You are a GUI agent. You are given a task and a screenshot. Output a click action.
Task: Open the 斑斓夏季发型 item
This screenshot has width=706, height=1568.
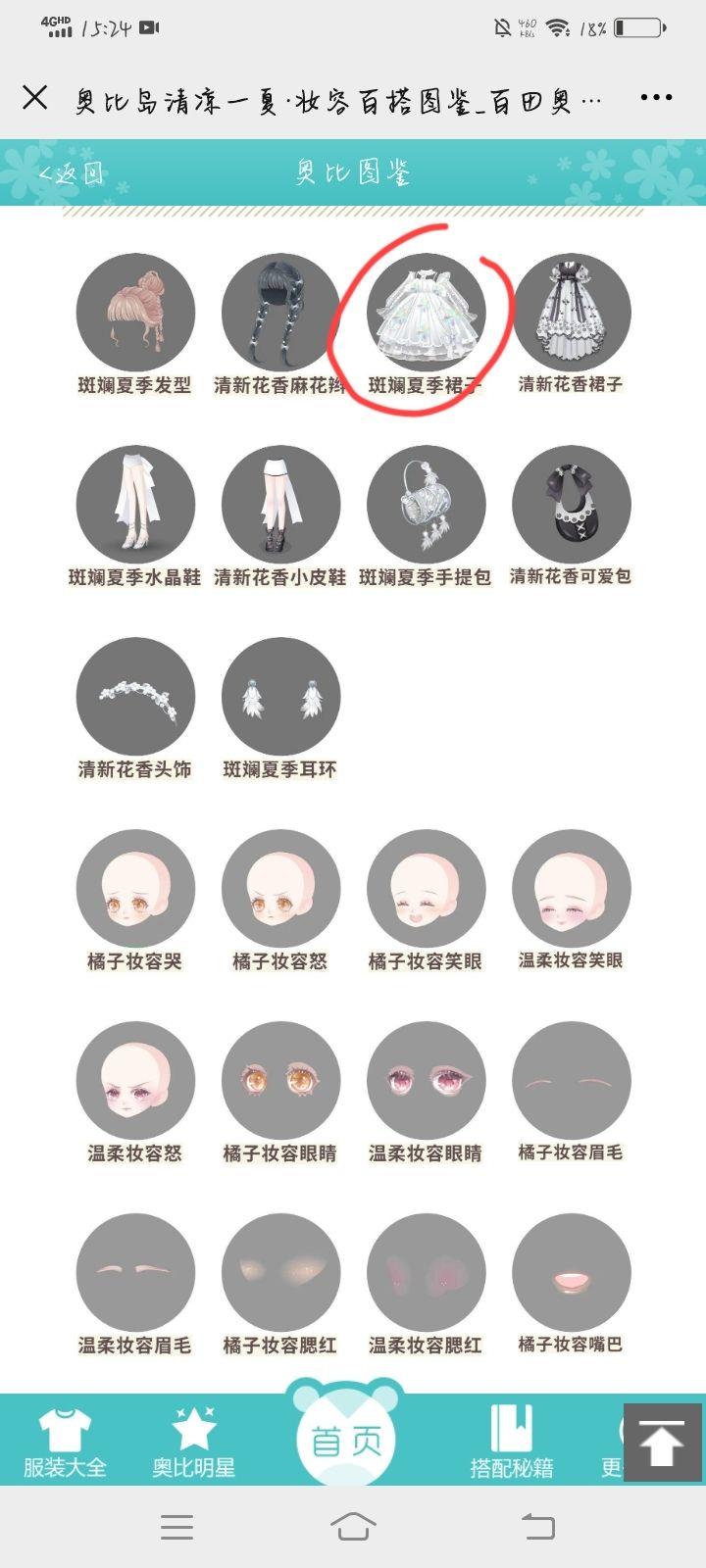point(135,314)
